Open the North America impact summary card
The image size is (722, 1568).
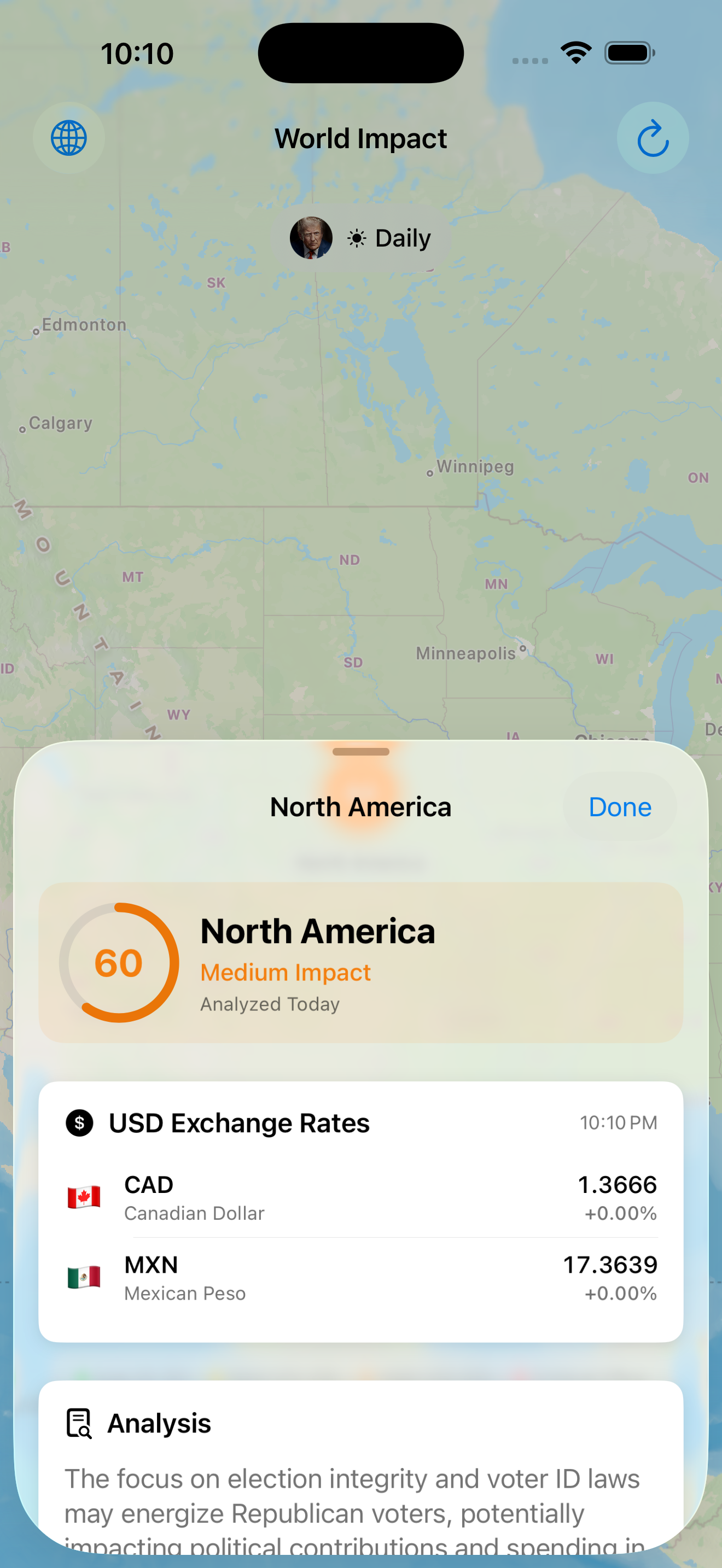tap(361, 962)
